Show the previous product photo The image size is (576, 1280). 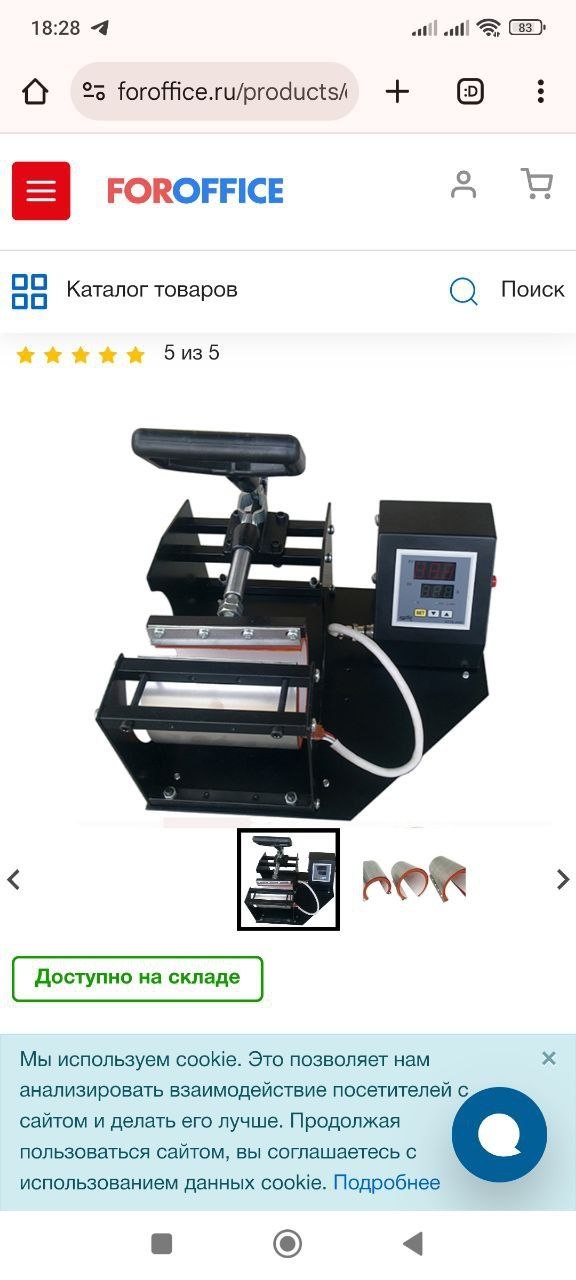(x=14, y=880)
